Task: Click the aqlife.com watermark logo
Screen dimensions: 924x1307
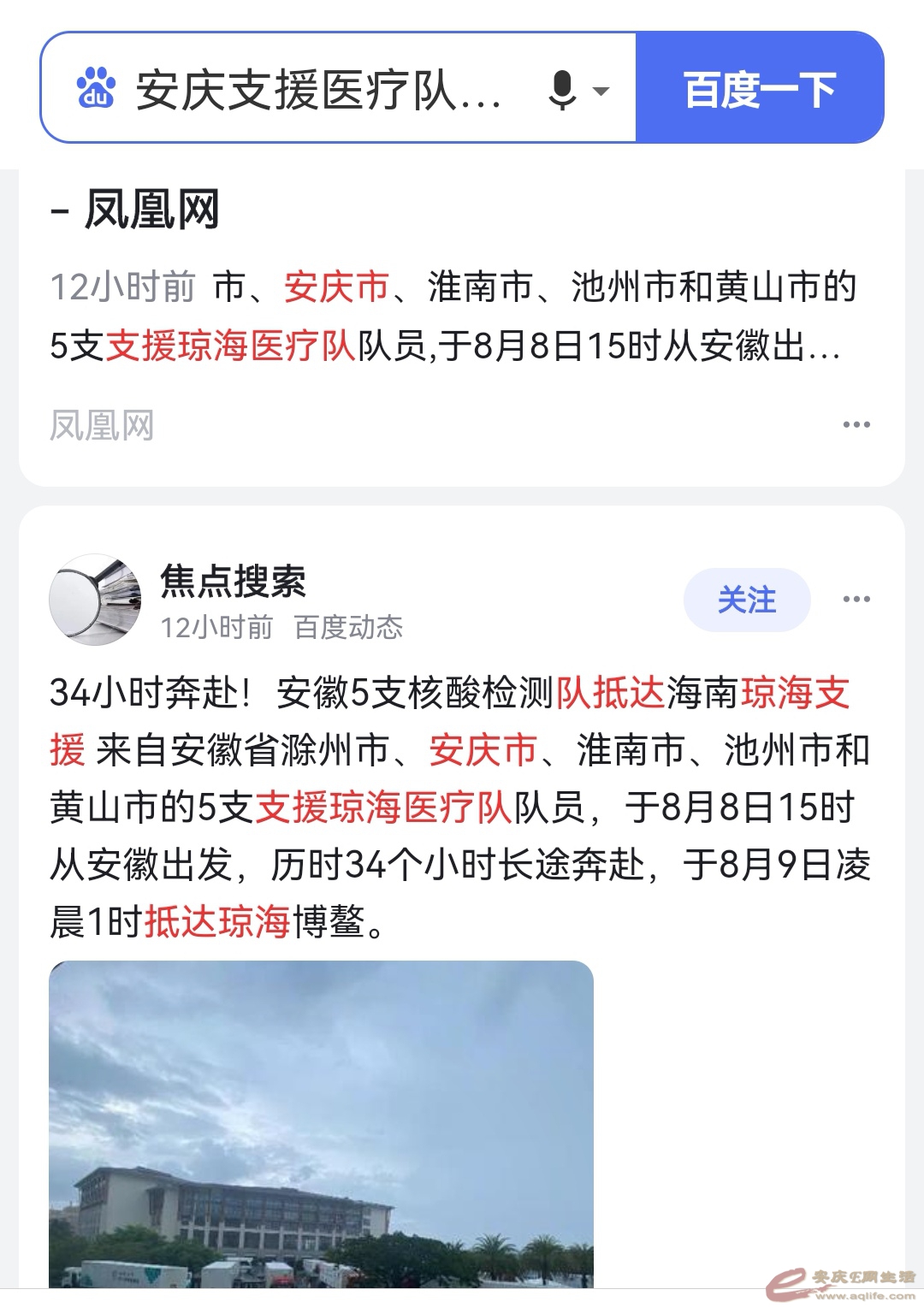Action: click(x=834, y=1280)
